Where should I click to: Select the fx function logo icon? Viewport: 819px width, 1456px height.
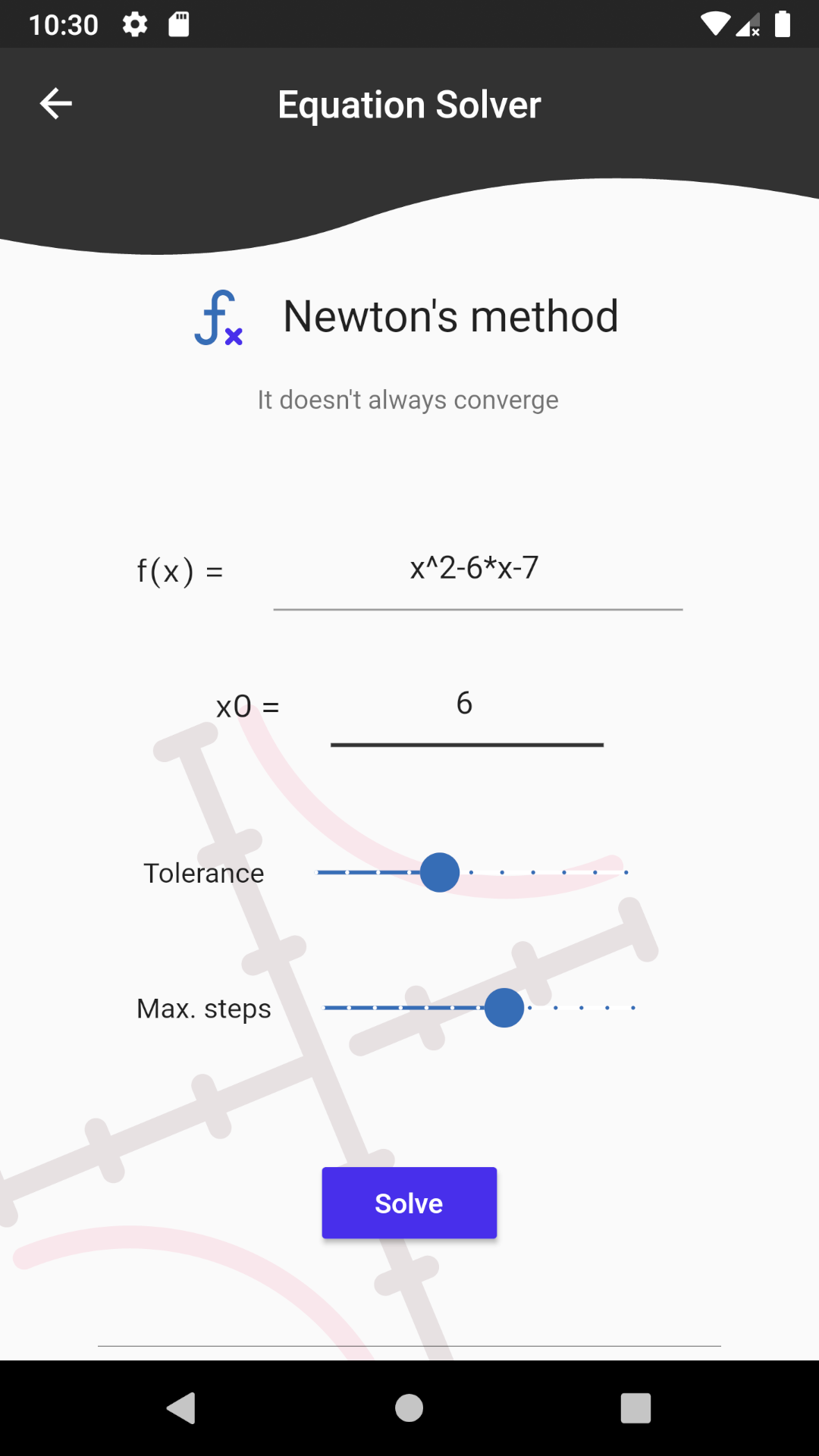point(219,318)
